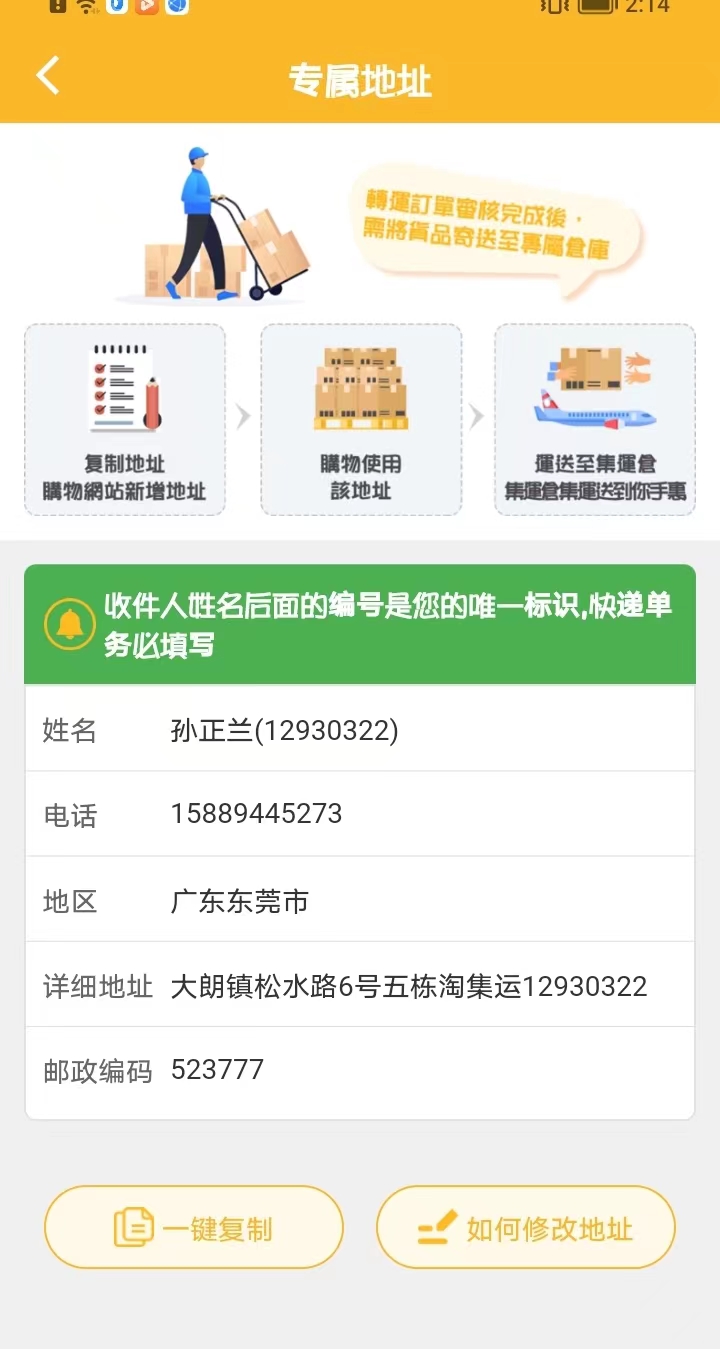Go back from the 专属地址 page
This screenshot has height=1349, width=720.
coord(48,76)
